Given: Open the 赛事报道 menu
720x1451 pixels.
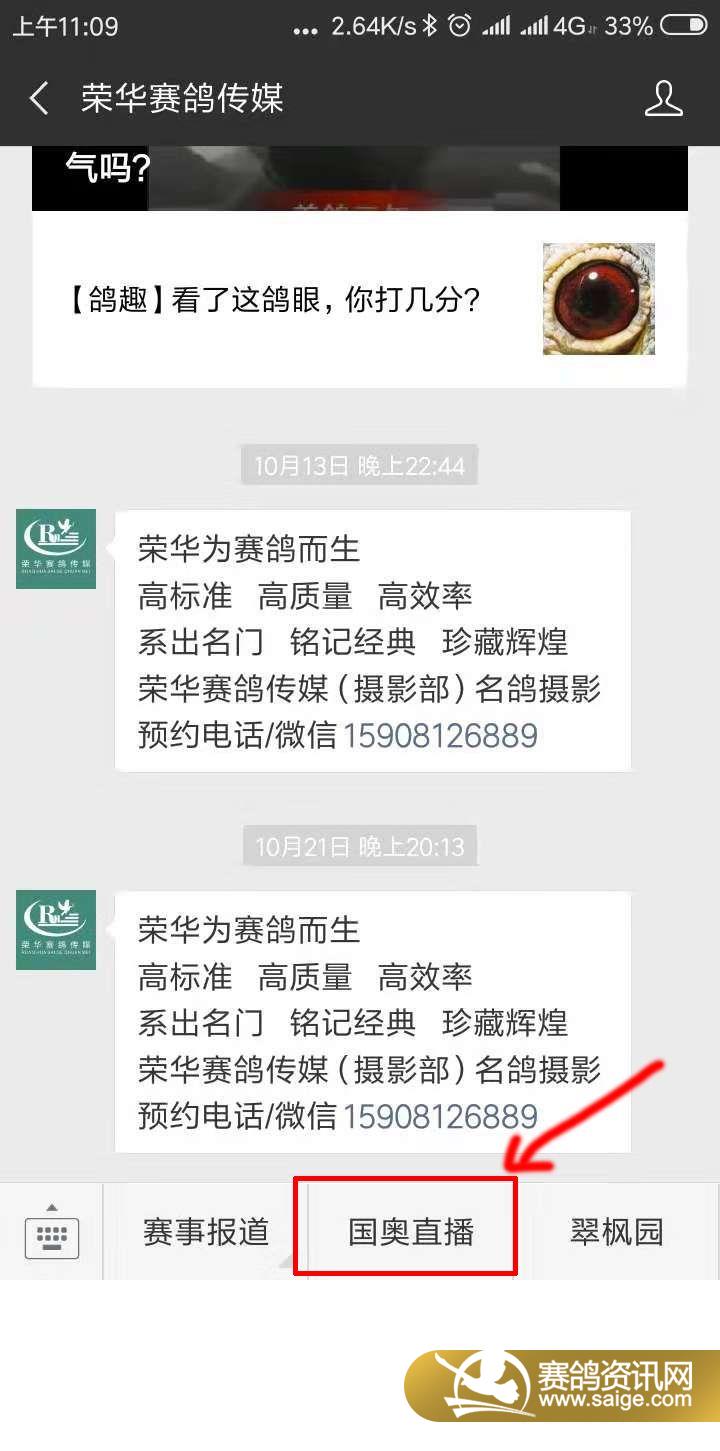Looking at the screenshot, I should [206, 1232].
